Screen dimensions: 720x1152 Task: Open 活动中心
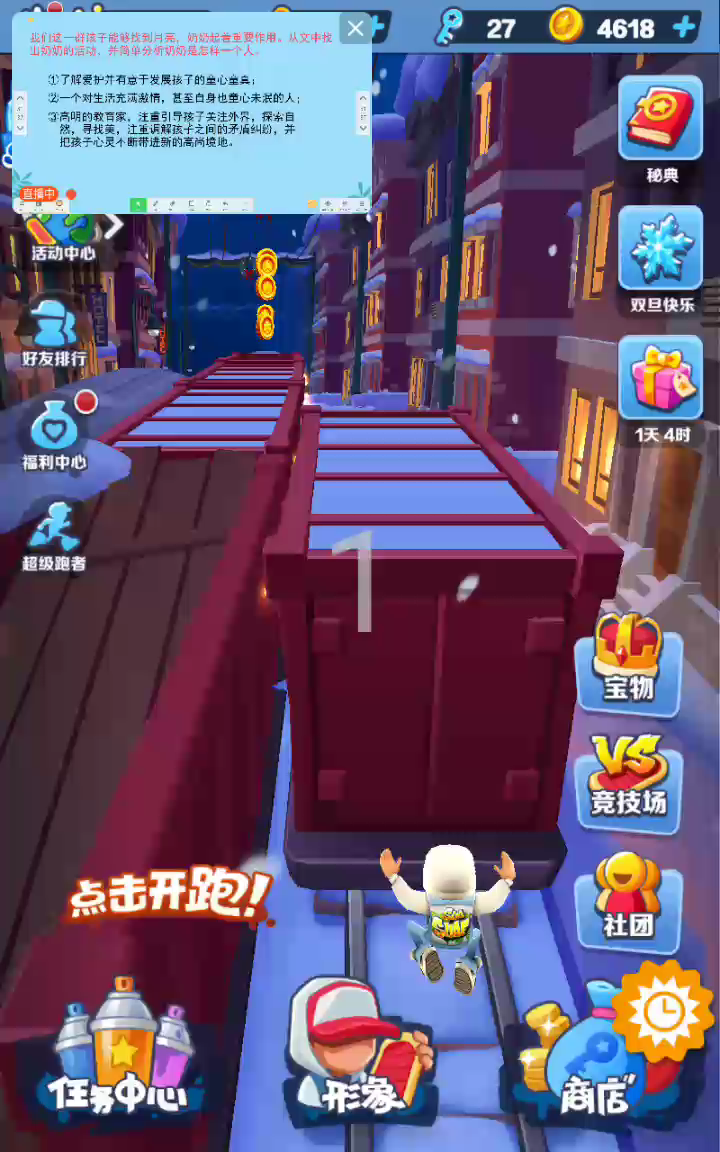pyautogui.click(x=62, y=232)
